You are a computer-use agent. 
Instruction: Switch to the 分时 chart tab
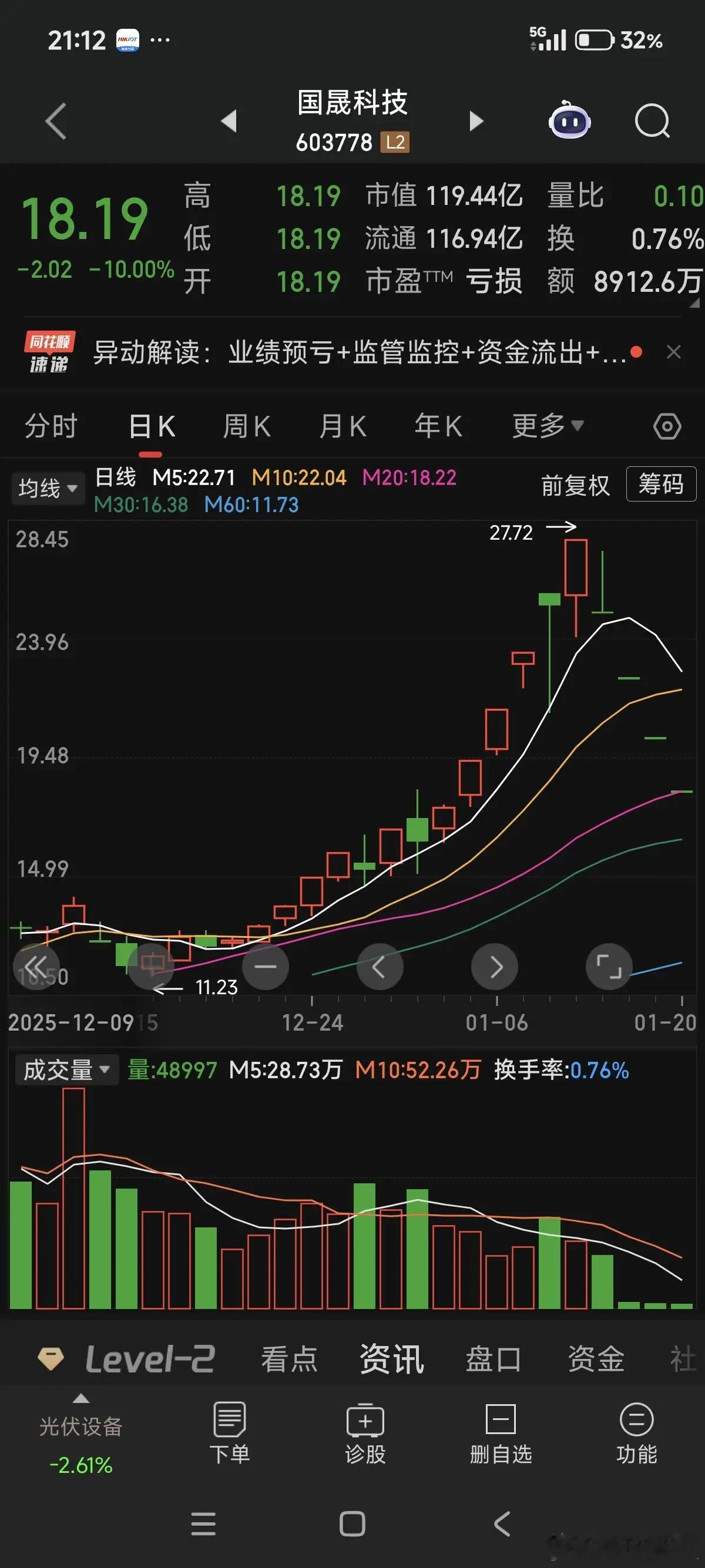coord(51,426)
